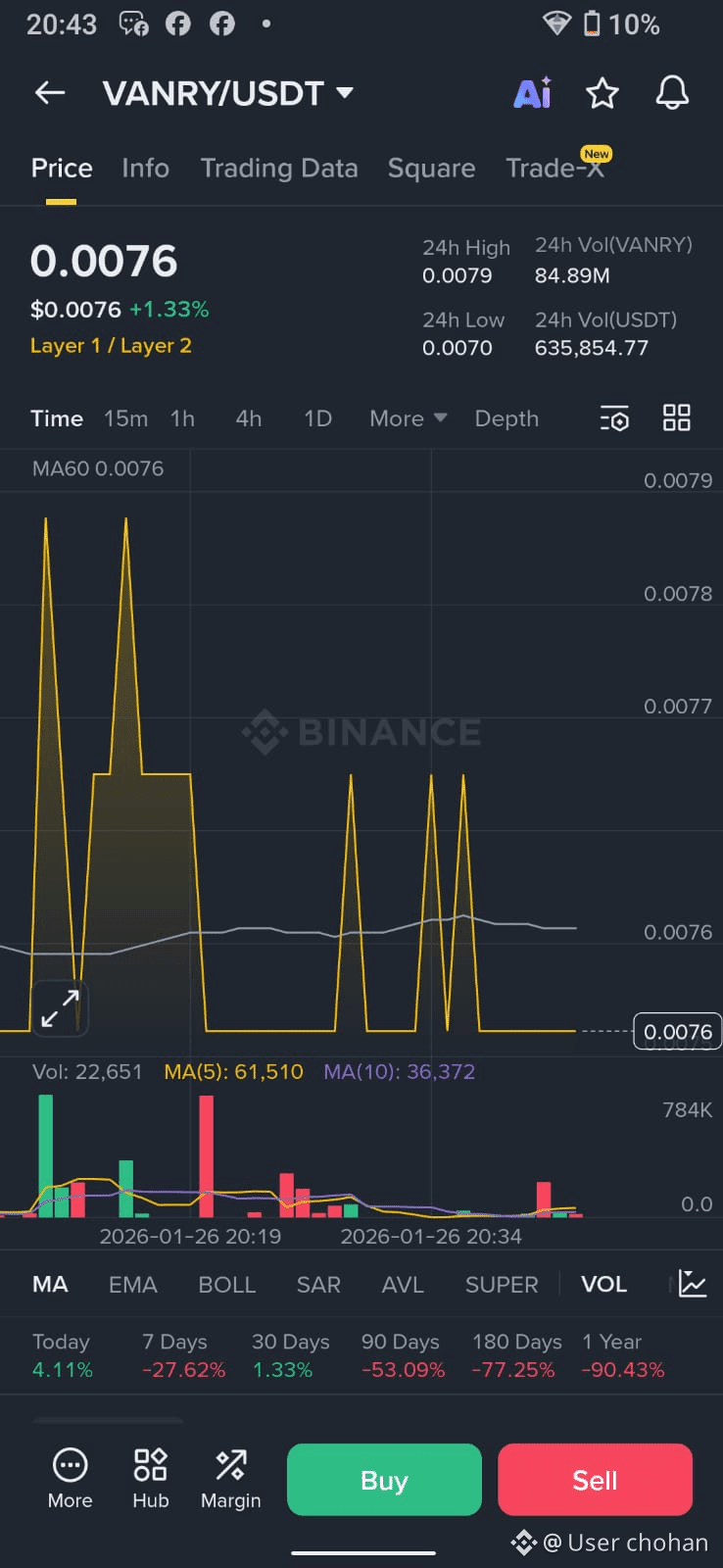Tap the green Buy button

[x=384, y=1480]
